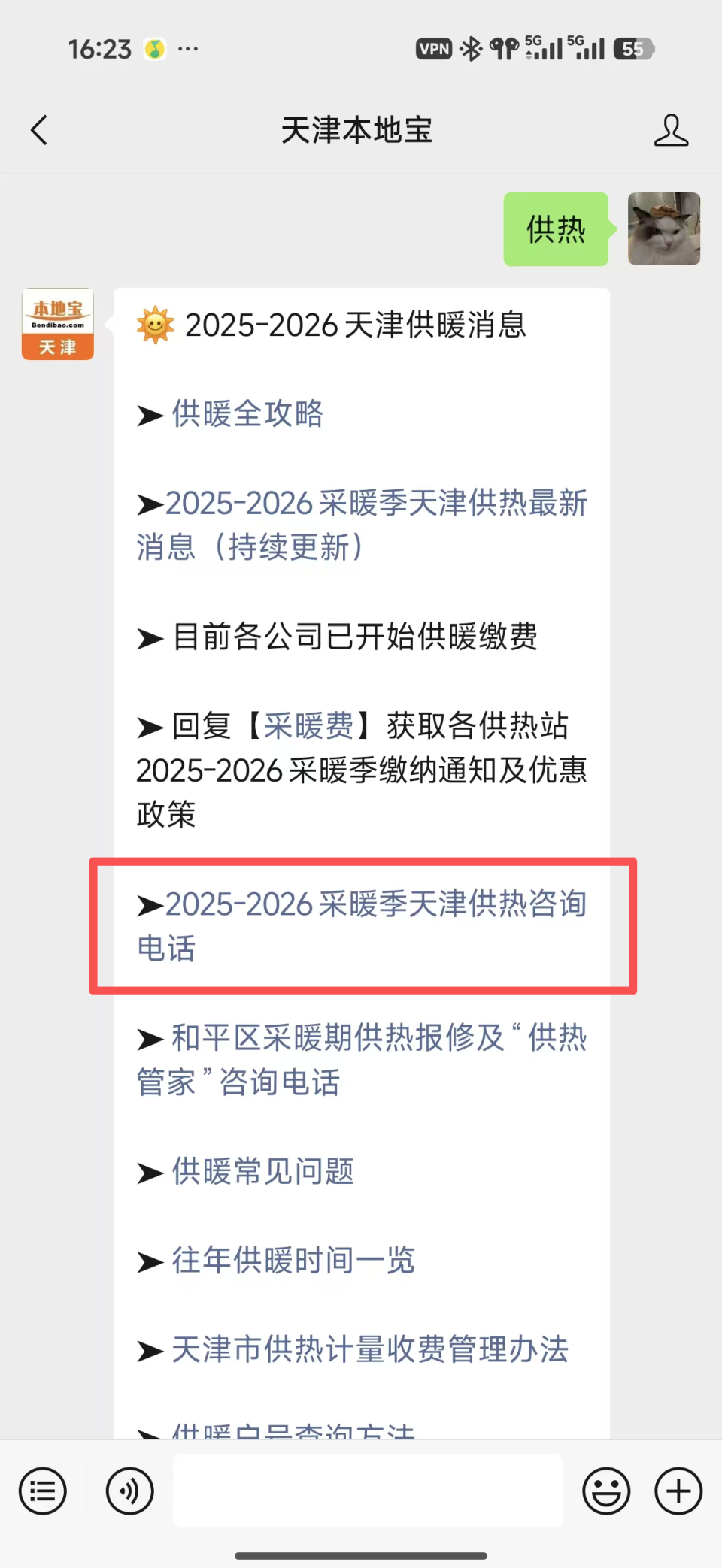Tap your sent message bubble 供热
Screen dimensions: 722x1568
click(556, 229)
